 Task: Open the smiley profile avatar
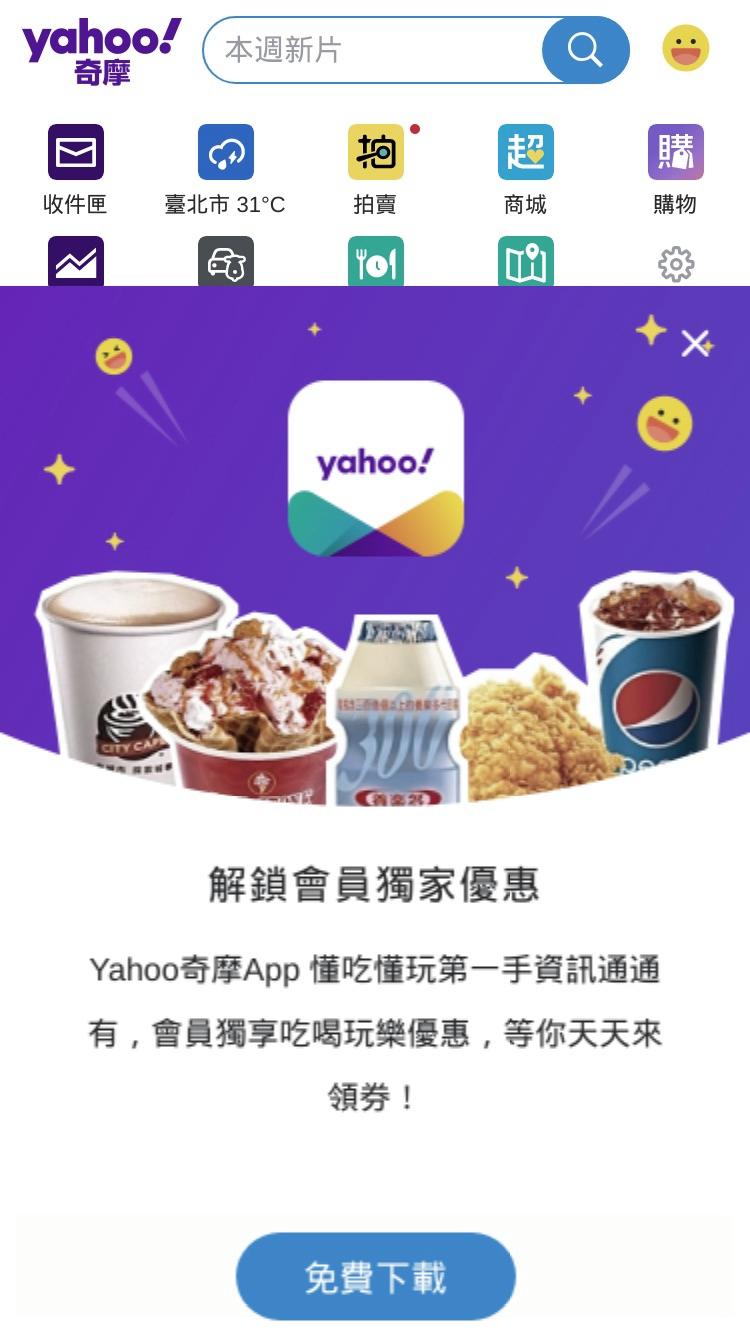(686, 49)
